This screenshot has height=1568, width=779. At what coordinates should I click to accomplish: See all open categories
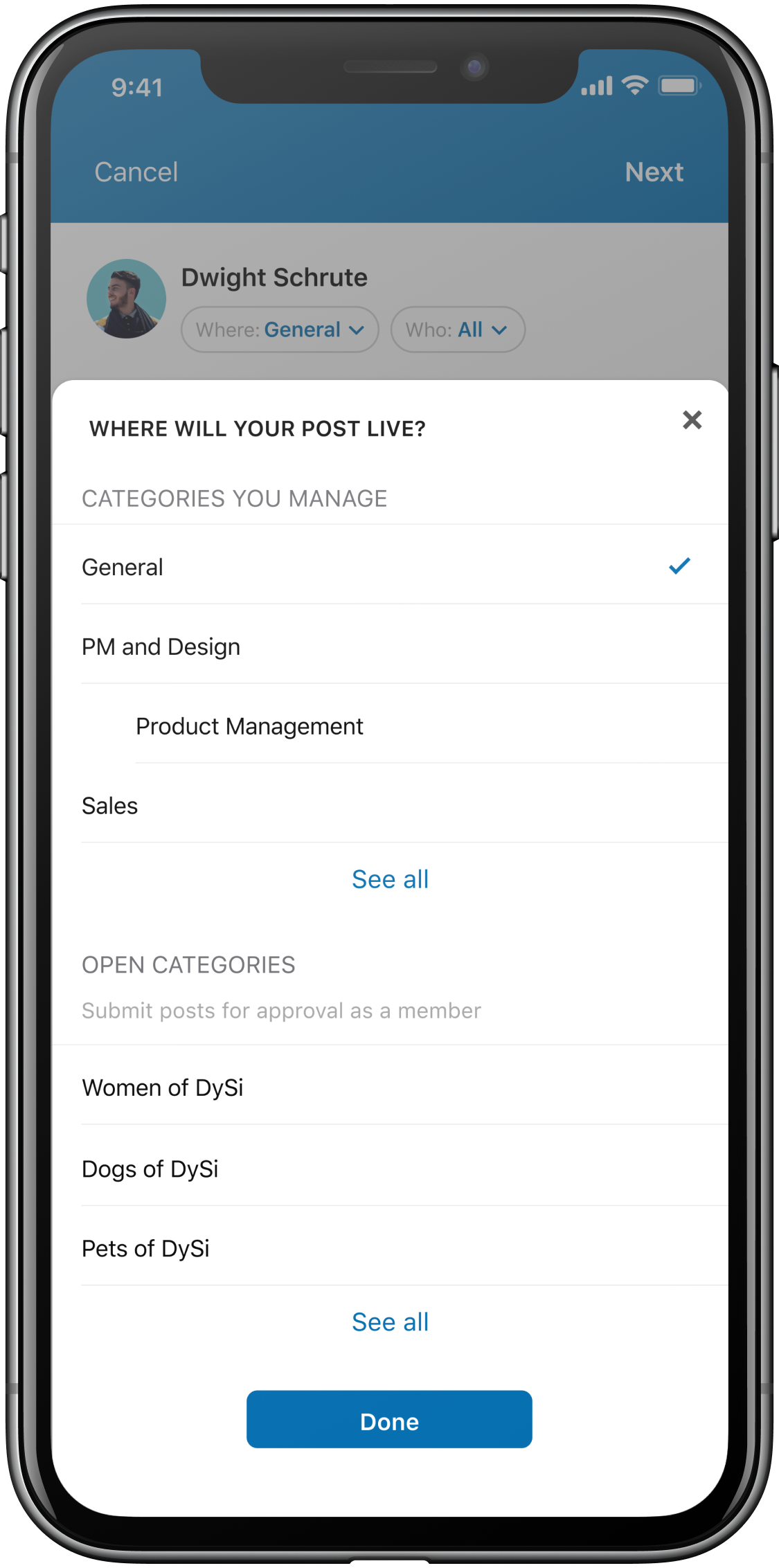[390, 1322]
